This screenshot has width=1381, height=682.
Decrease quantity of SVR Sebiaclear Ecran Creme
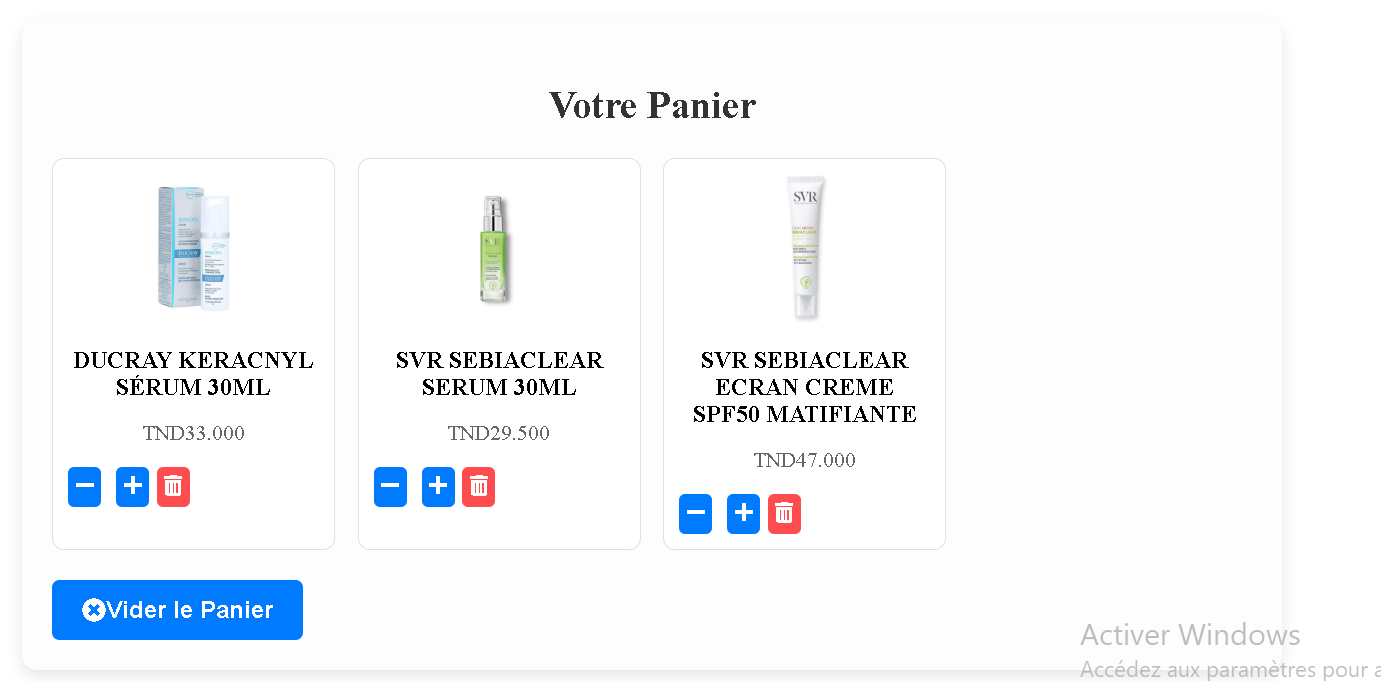coord(695,514)
